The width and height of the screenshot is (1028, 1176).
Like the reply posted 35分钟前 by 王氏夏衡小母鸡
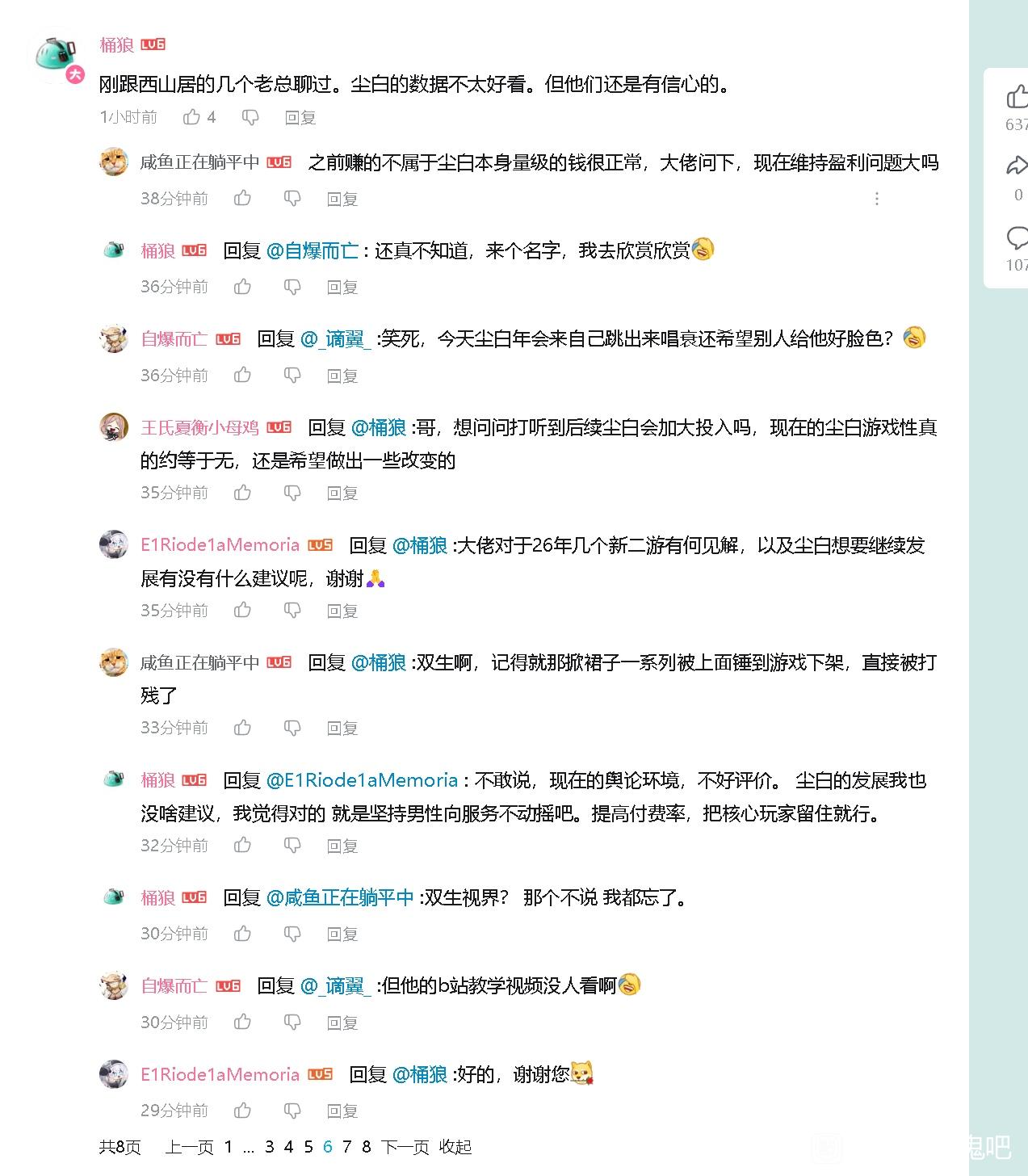coord(242,493)
